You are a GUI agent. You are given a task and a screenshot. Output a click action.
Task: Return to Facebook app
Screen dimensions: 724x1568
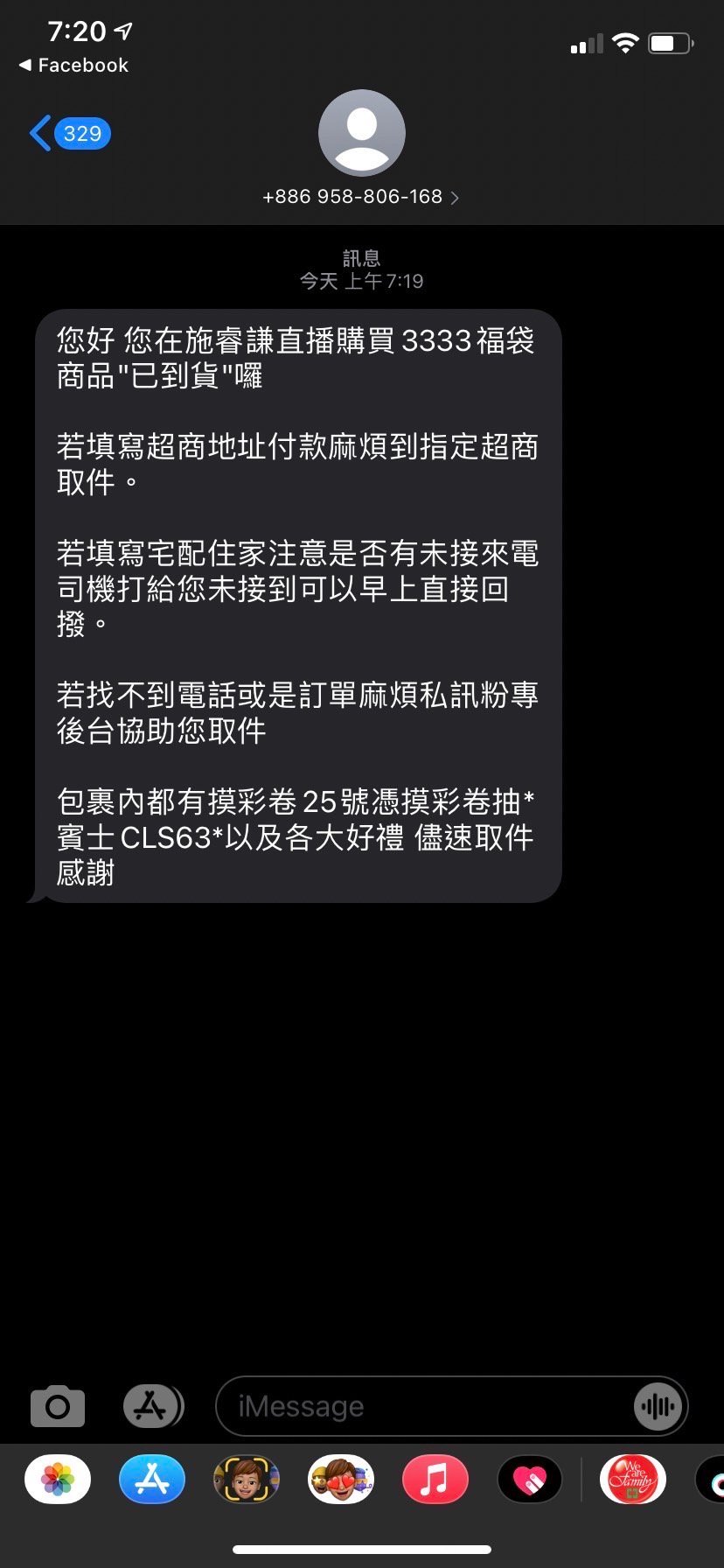click(73, 66)
